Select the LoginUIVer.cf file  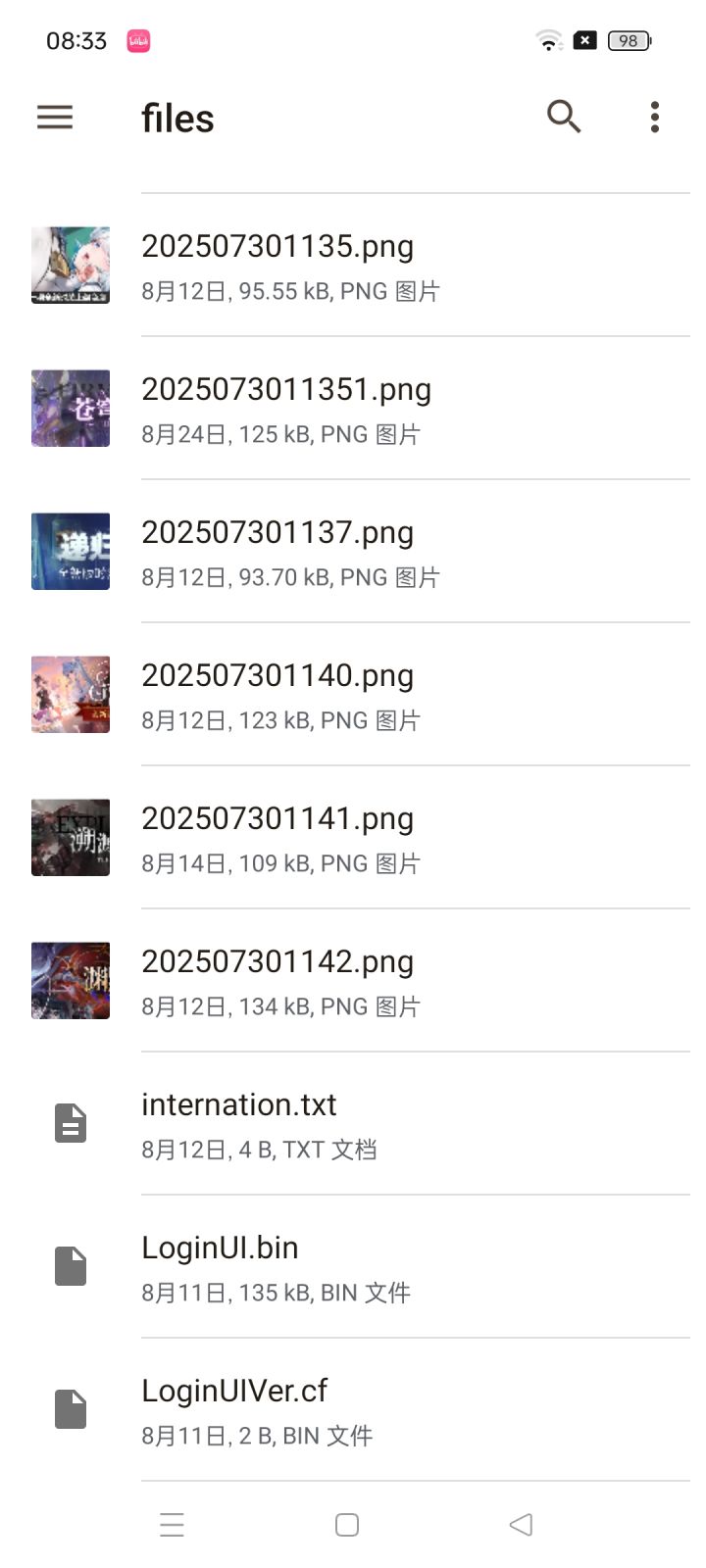pyautogui.click(x=353, y=1410)
